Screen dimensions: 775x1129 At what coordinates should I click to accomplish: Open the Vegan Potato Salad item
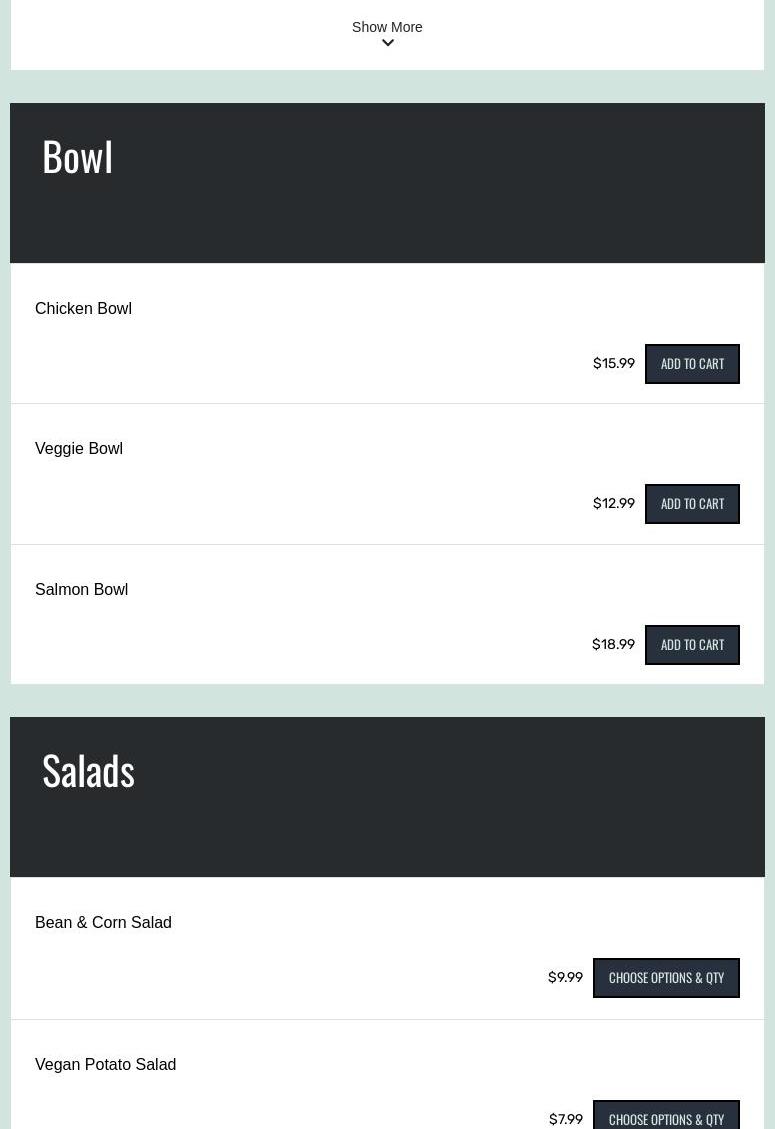tap(105, 1065)
